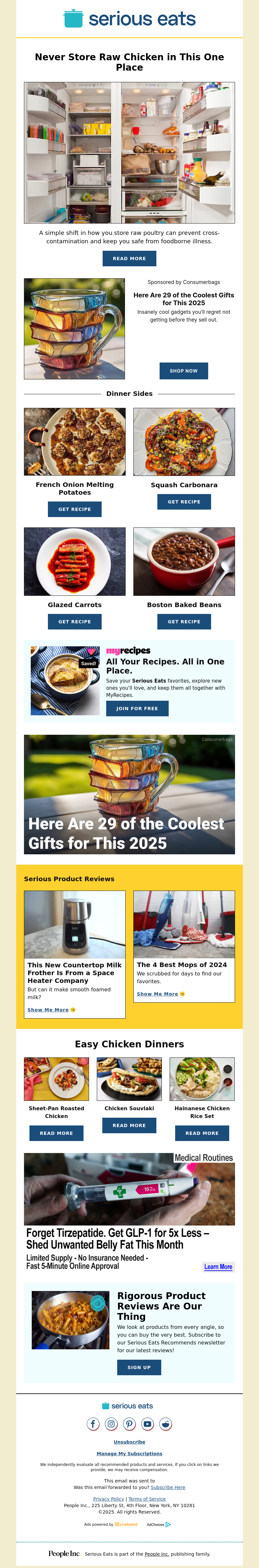Sign up for product reviews newsletter
The width and height of the screenshot is (259, 1568).
139,1367
